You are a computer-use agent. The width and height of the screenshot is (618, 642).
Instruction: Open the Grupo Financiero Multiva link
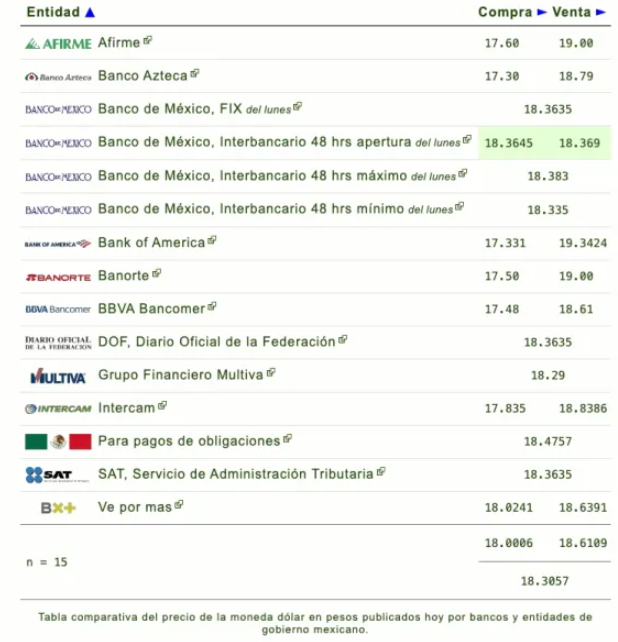[x=180, y=375]
